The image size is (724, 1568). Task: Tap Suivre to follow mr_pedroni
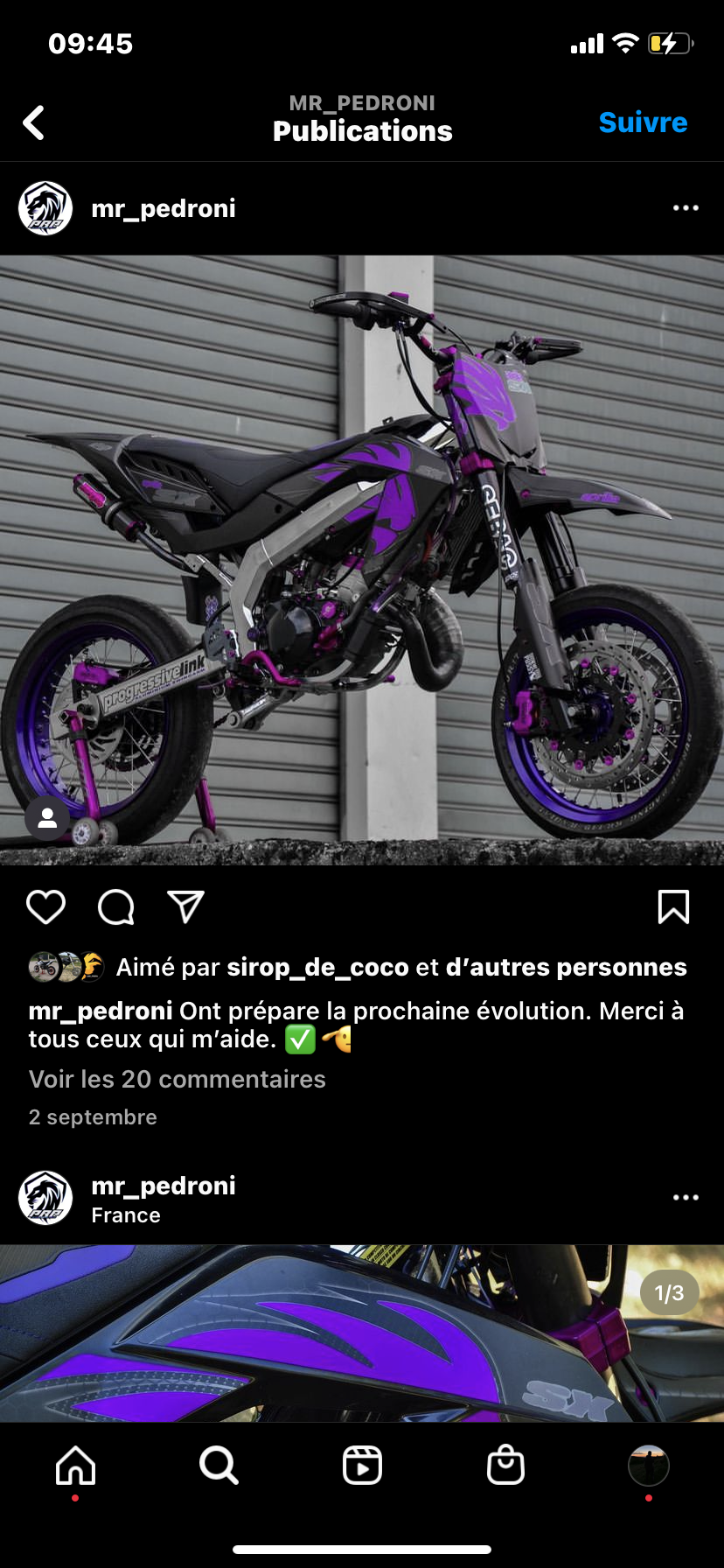point(643,122)
